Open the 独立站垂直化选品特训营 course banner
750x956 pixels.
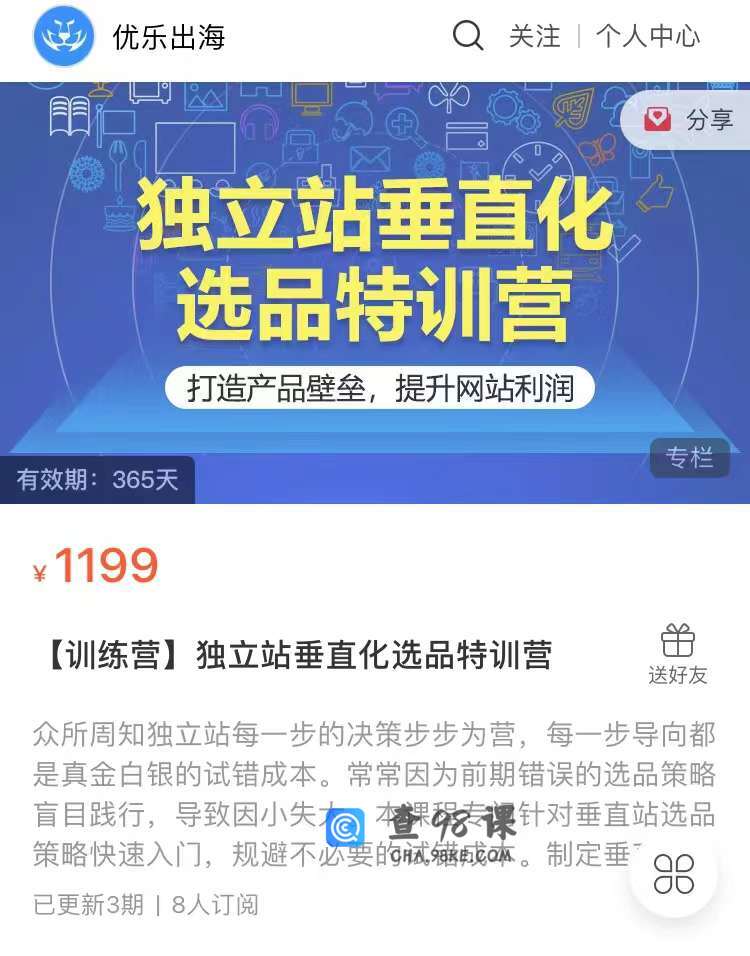tap(374, 290)
